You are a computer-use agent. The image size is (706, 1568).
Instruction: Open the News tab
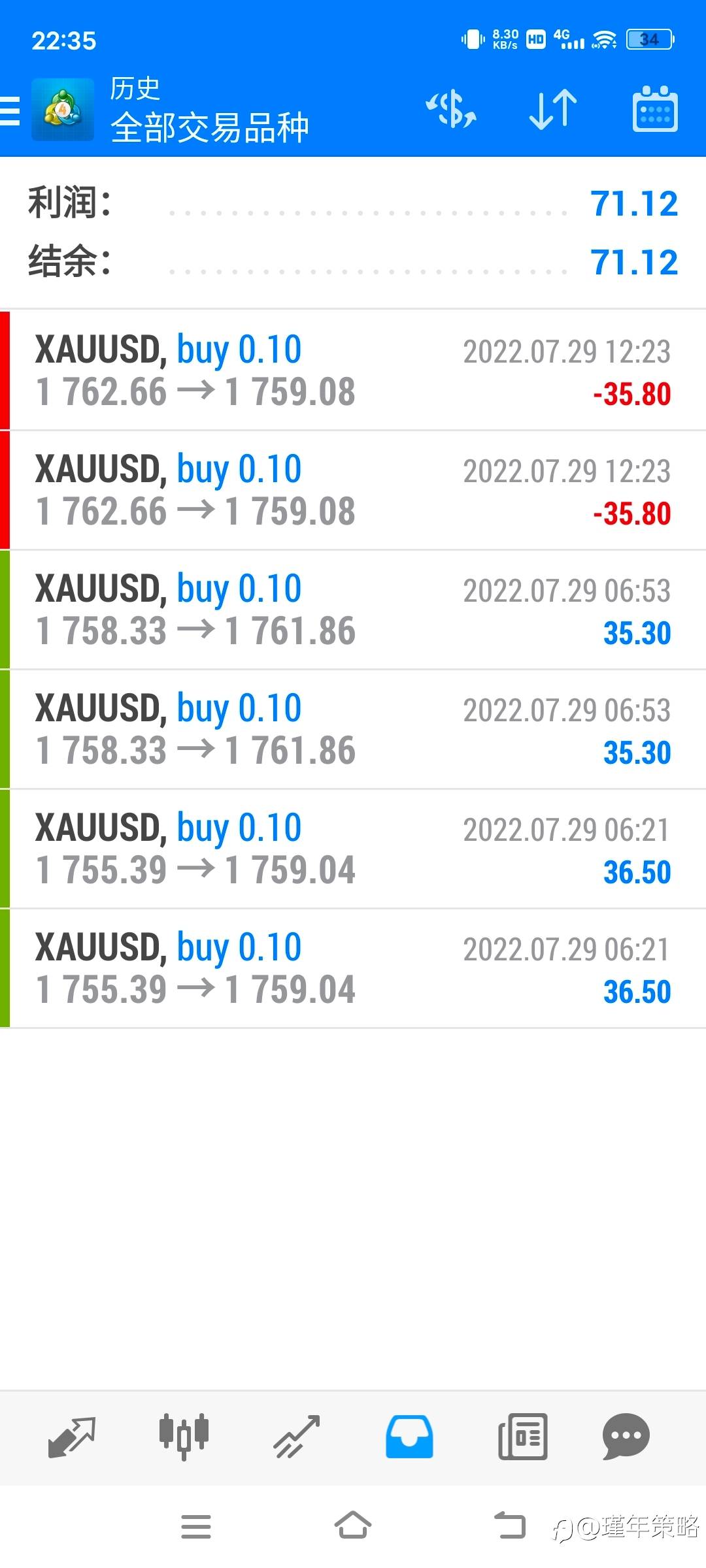coord(522,1437)
